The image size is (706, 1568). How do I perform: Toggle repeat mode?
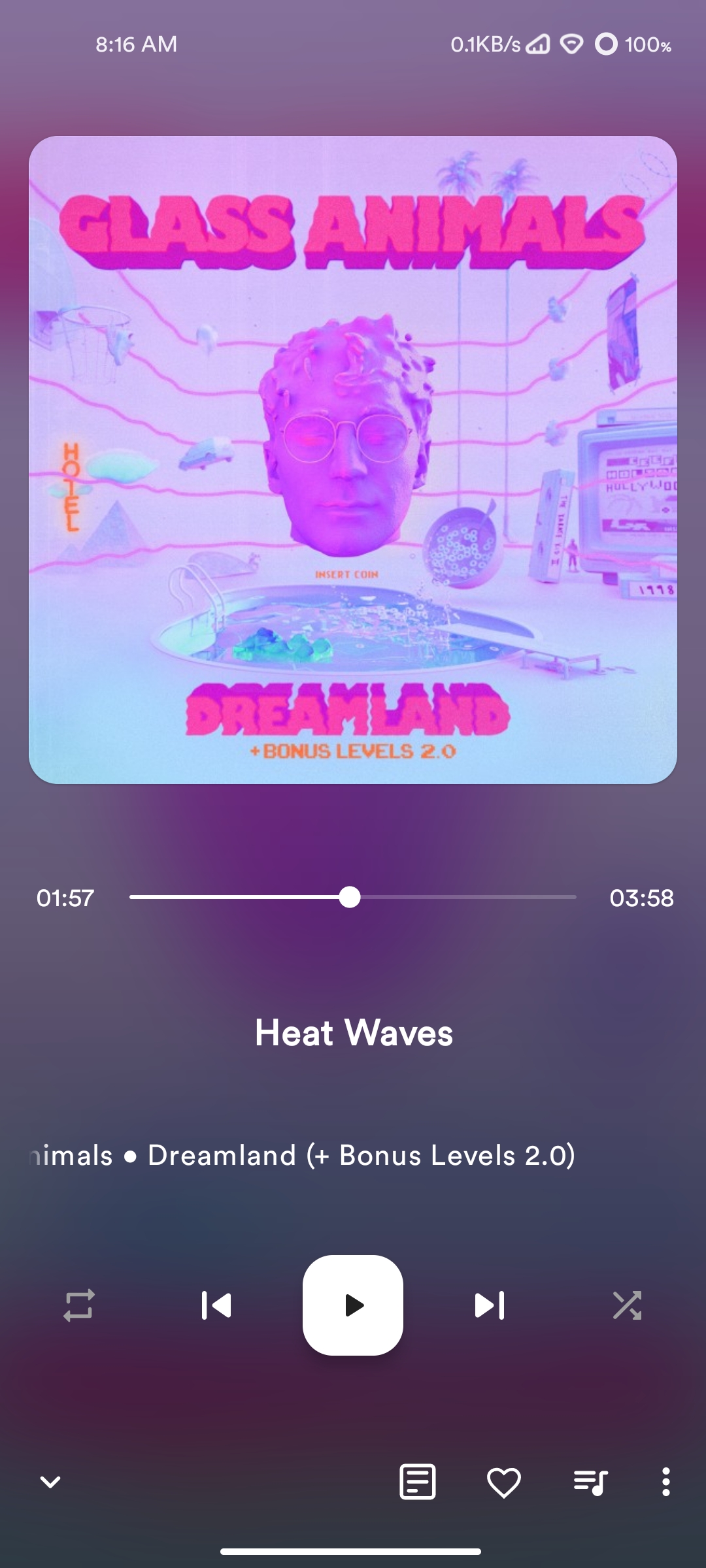tap(79, 1305)
